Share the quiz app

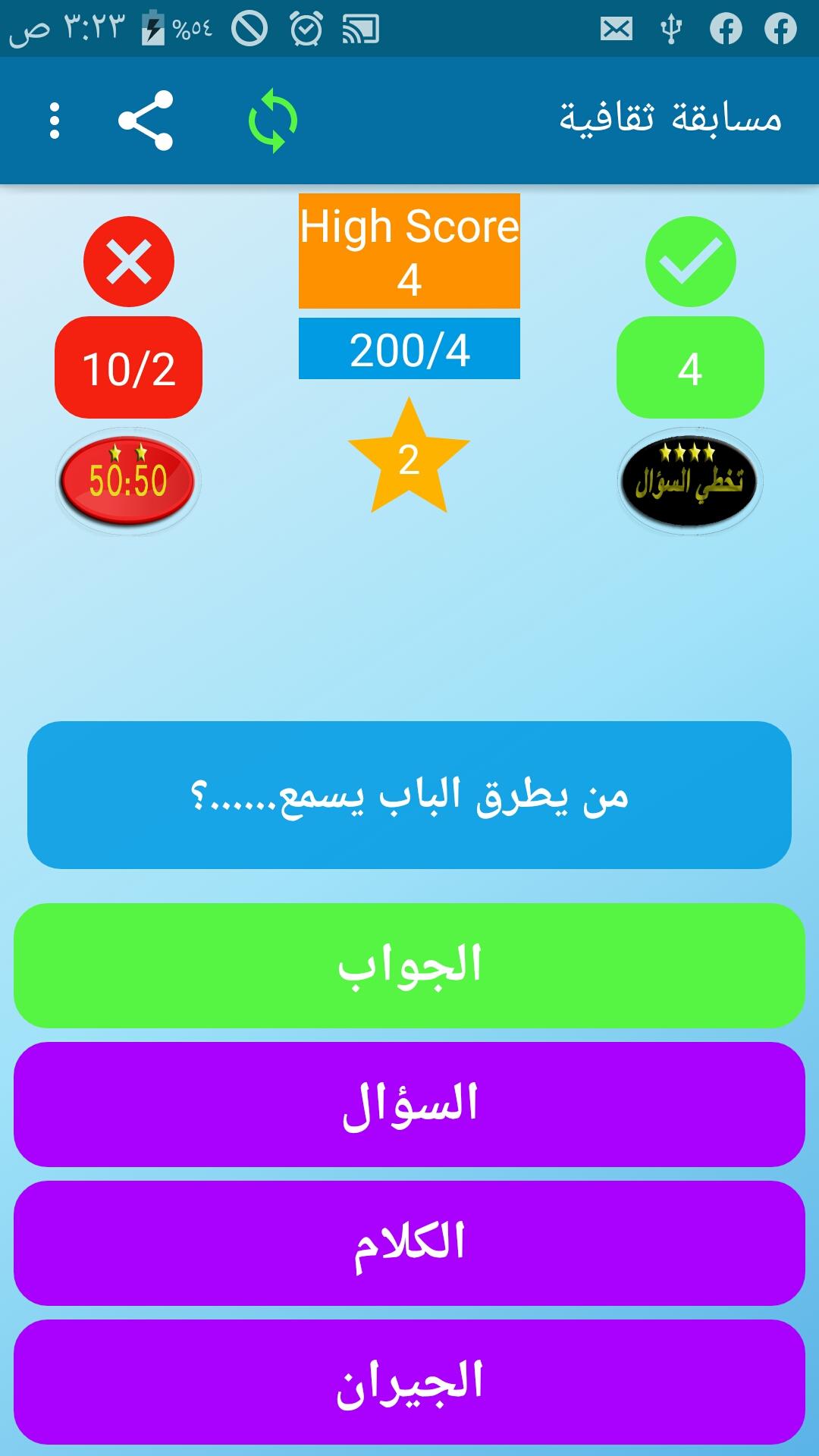pyautogui.click(x=146, y=121)
